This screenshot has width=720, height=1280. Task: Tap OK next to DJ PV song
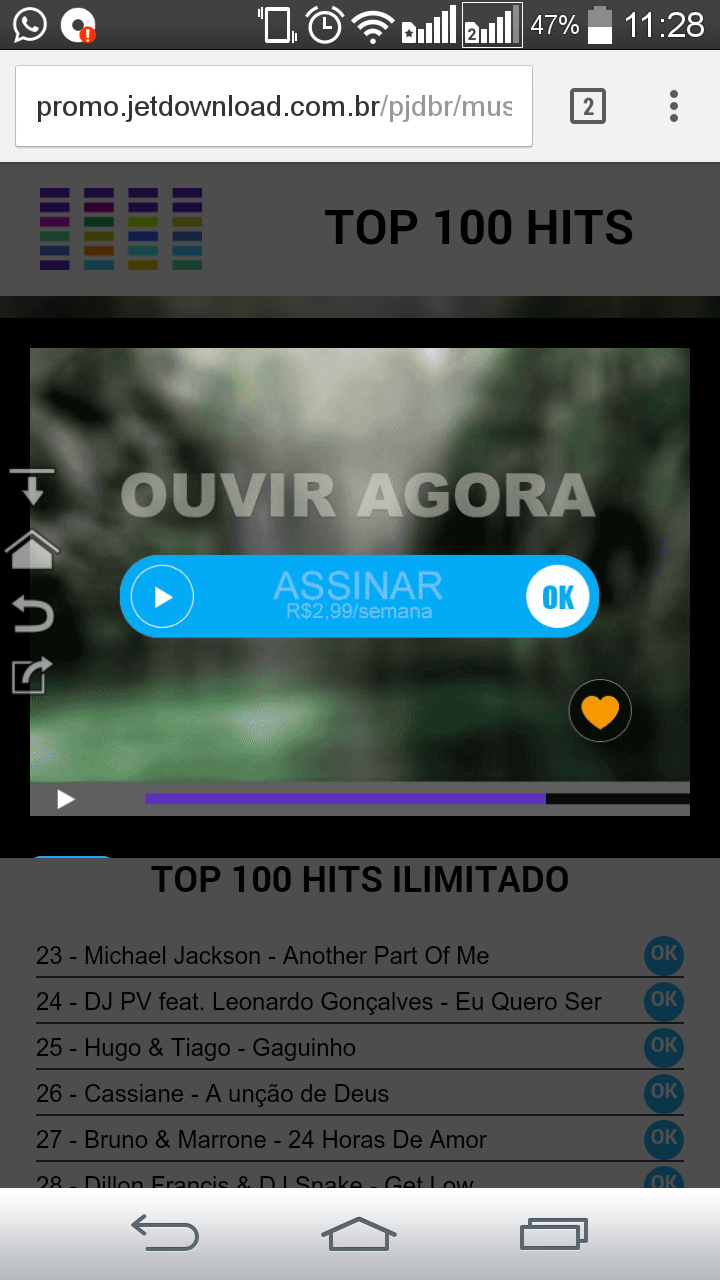[664, 1000]
